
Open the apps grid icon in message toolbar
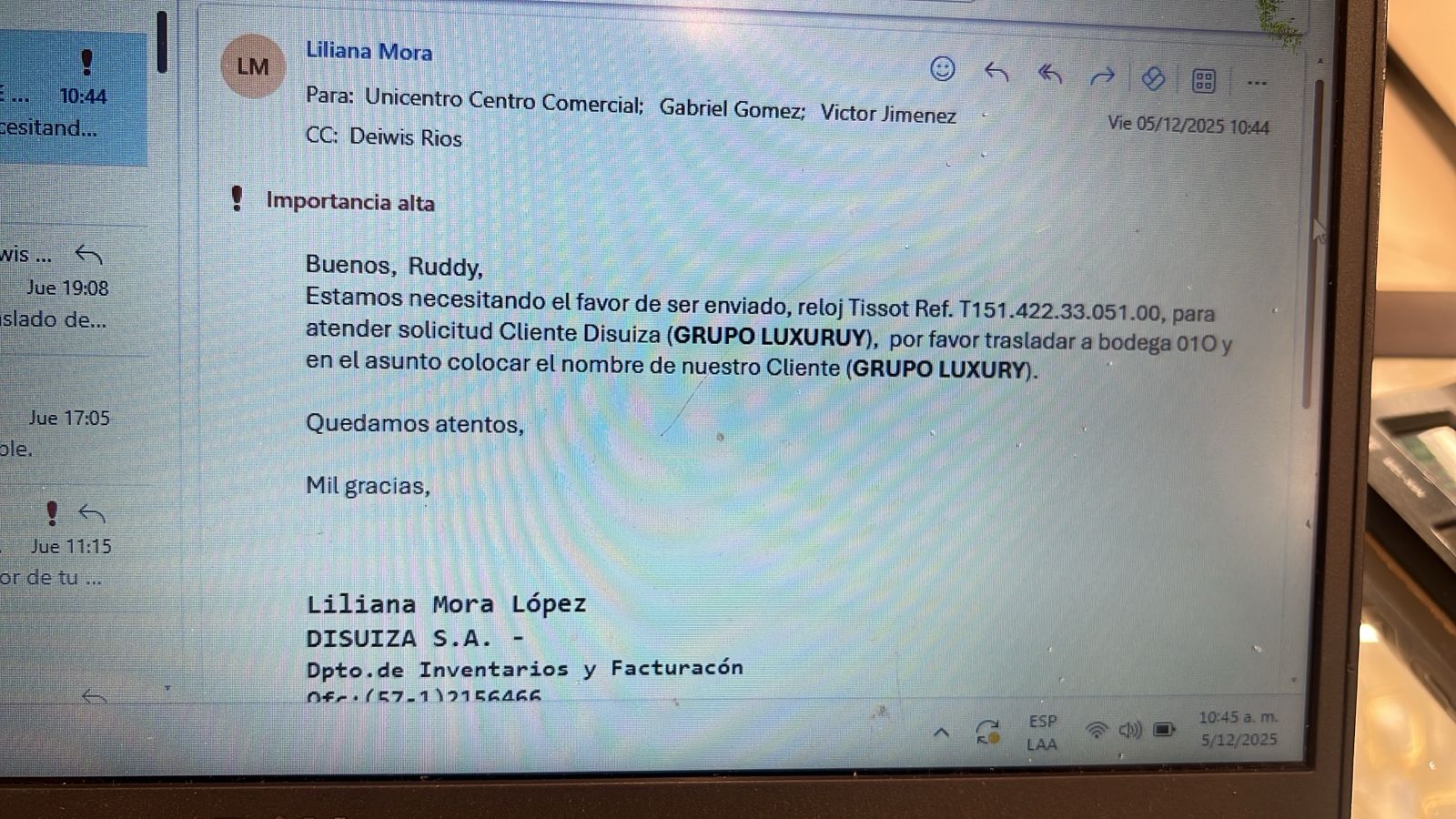(x=1203, y=81)
